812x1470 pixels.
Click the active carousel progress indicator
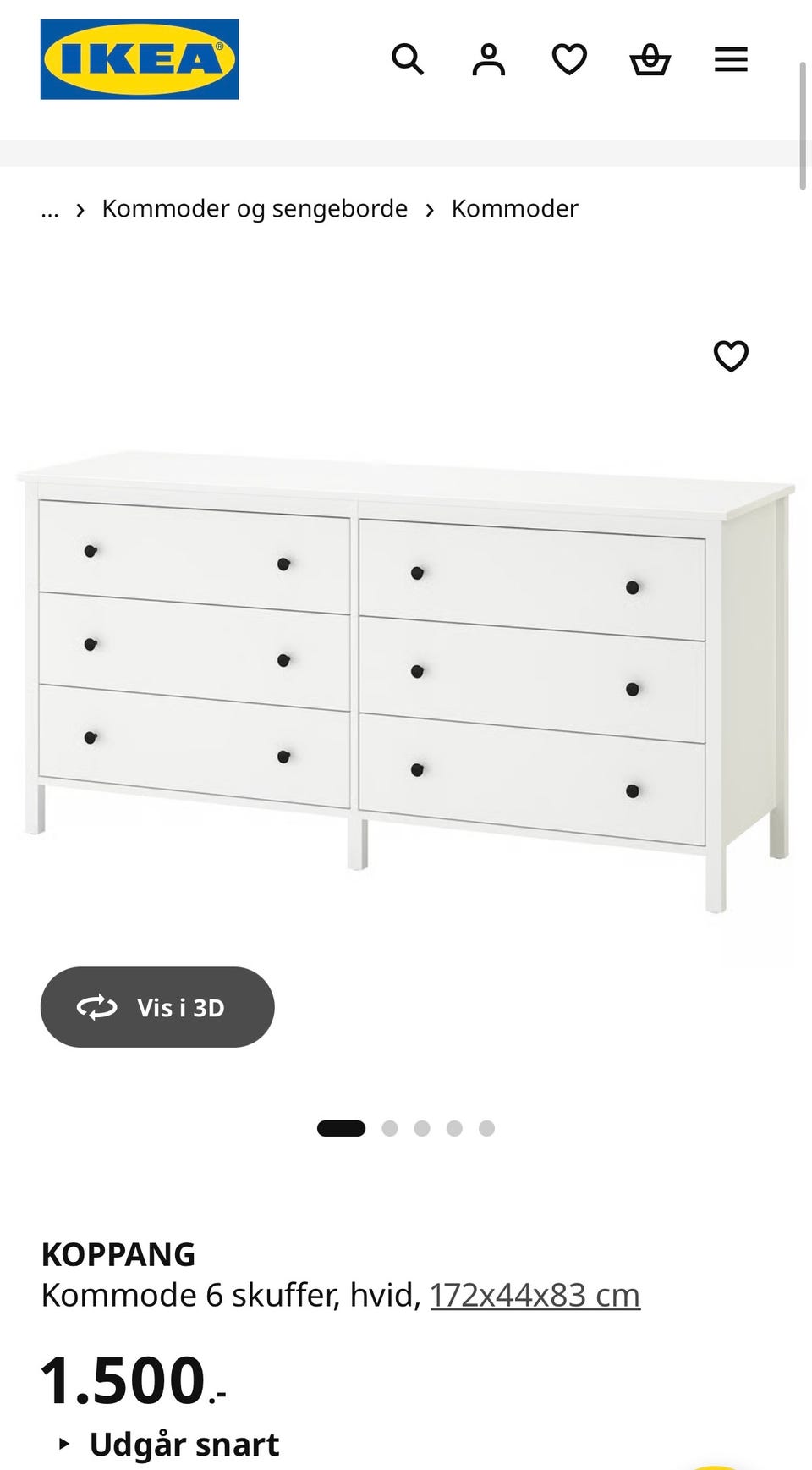(x=343, y=1127)
